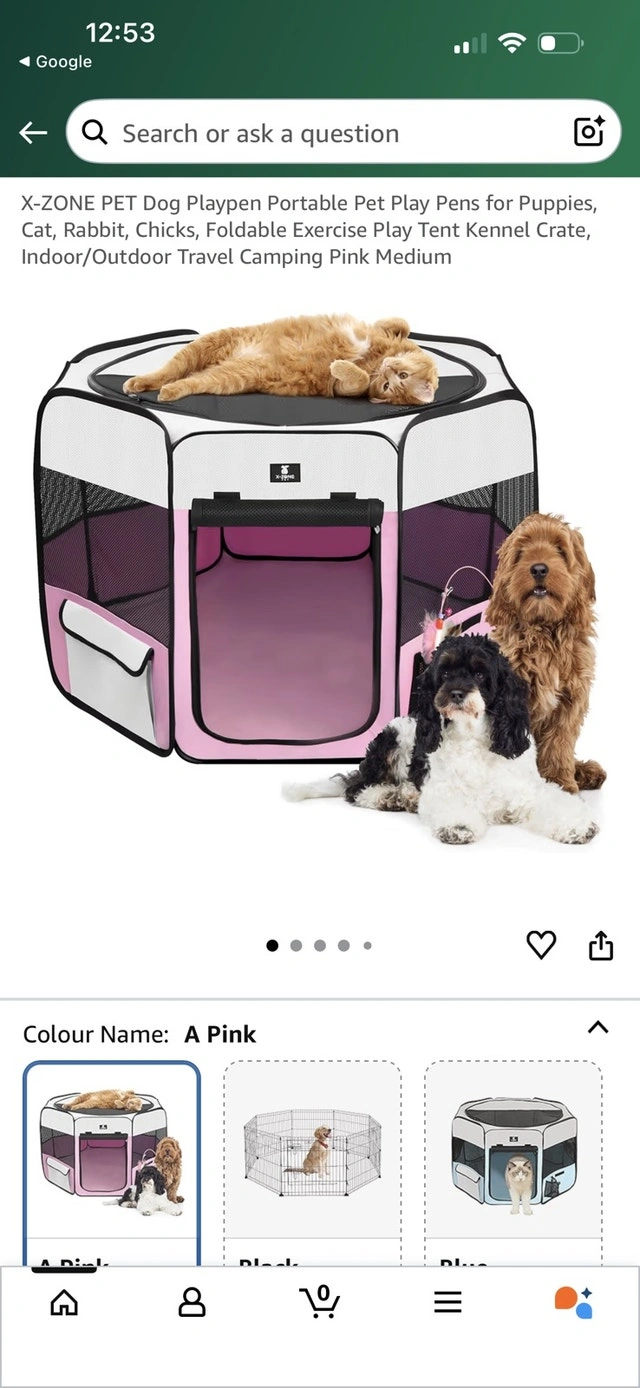Share this product listing
The height and width of the screenshot is (1388, 640).
tap(600, 944)
